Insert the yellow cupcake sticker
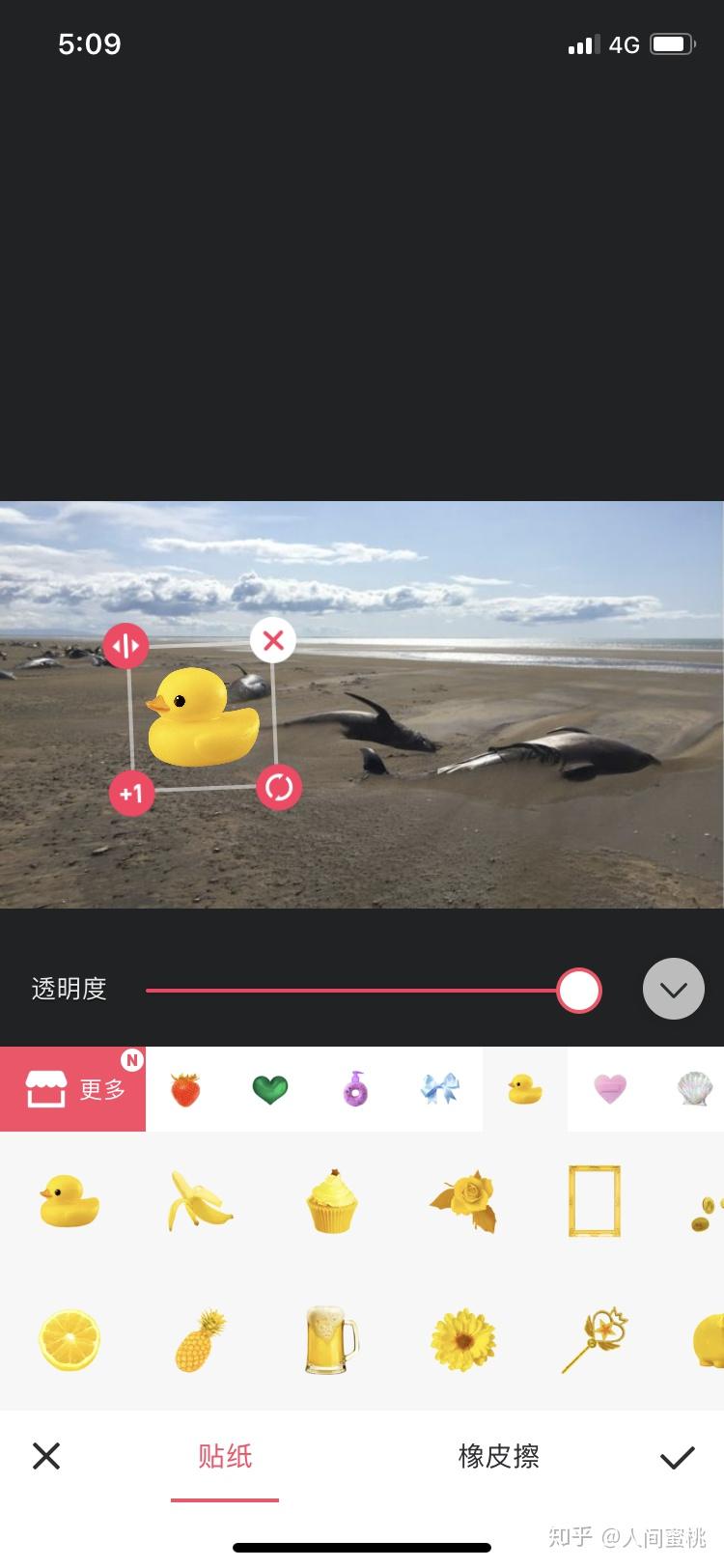Viewport: 724px width, 1568px height. 329,1200
